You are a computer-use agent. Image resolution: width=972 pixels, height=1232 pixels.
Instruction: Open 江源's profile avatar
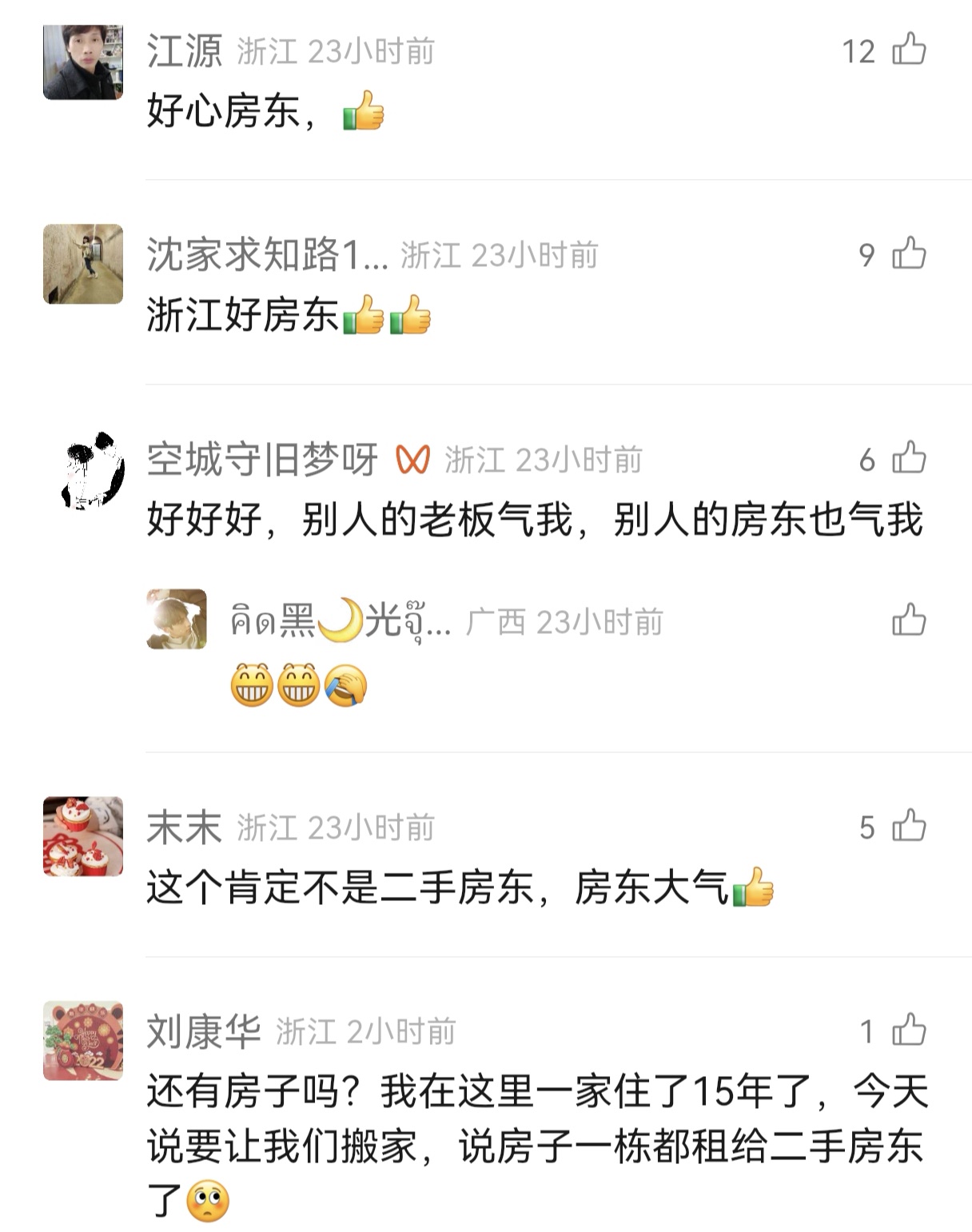pyautogui.click(x=83, y=62)
